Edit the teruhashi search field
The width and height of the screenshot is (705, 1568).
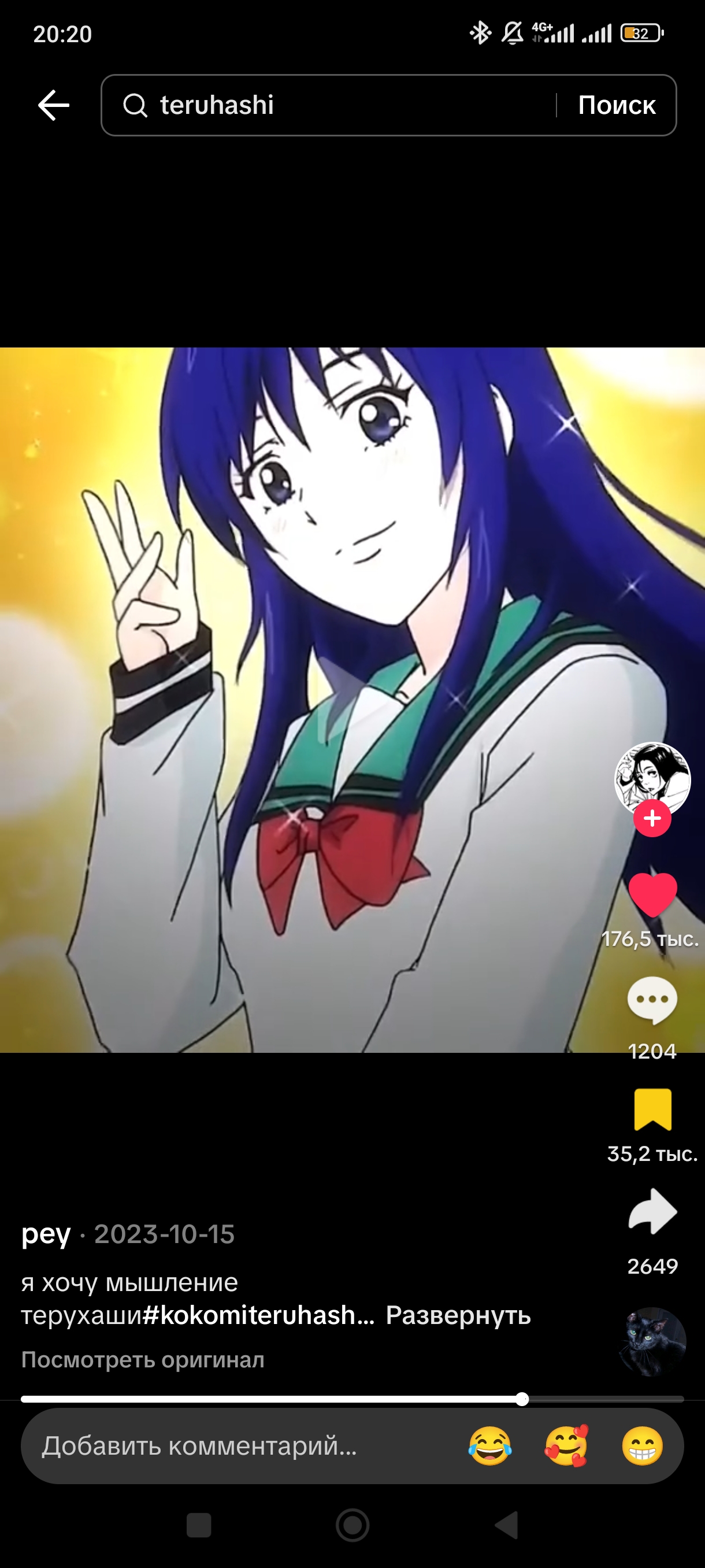[x=328, y=105]
